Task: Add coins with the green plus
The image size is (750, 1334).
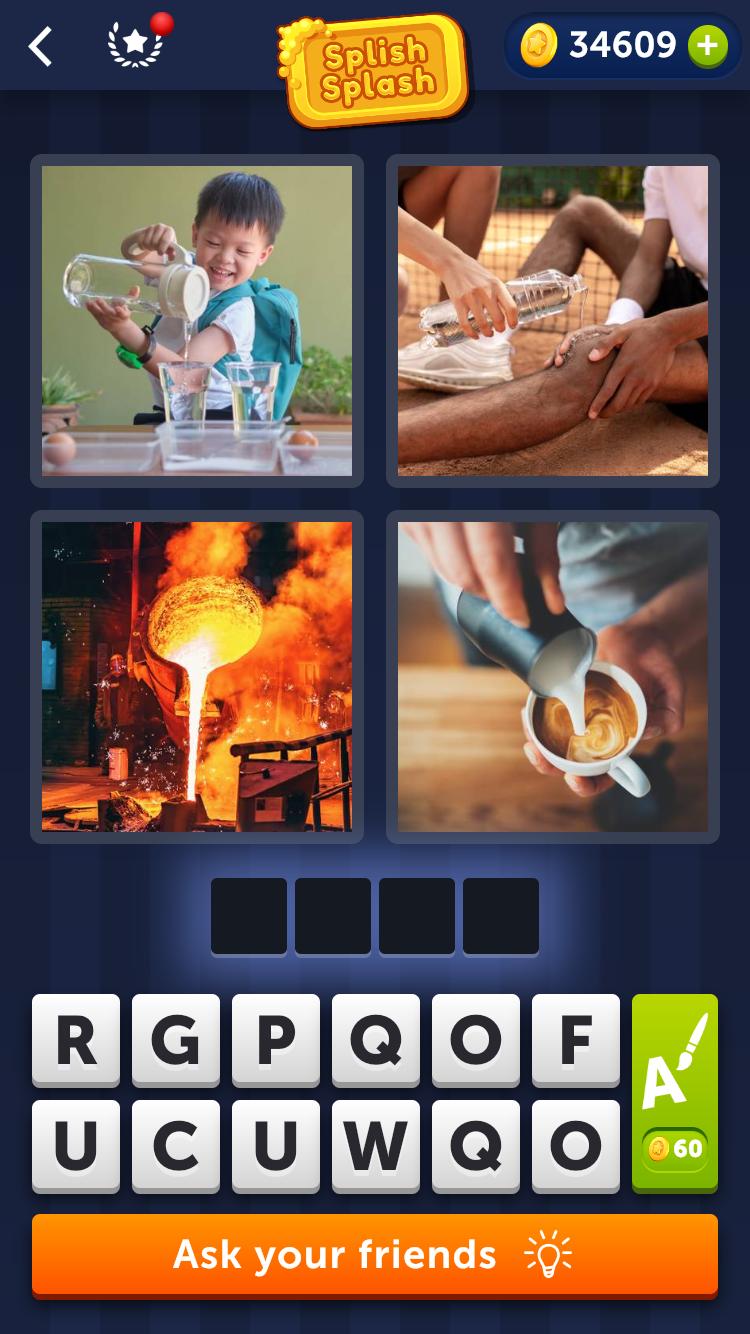Action: (707, 45)
